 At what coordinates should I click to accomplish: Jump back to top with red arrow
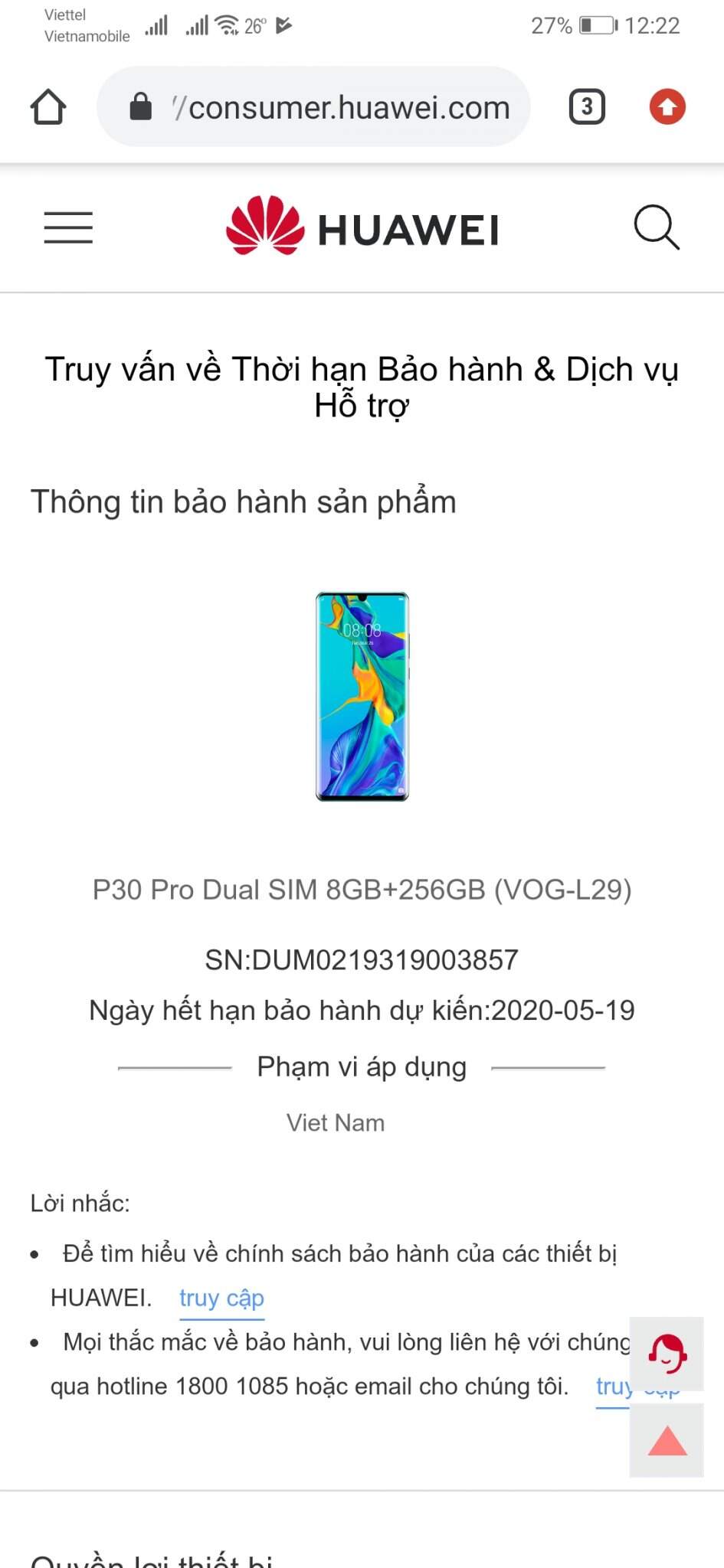point(667,1440)
